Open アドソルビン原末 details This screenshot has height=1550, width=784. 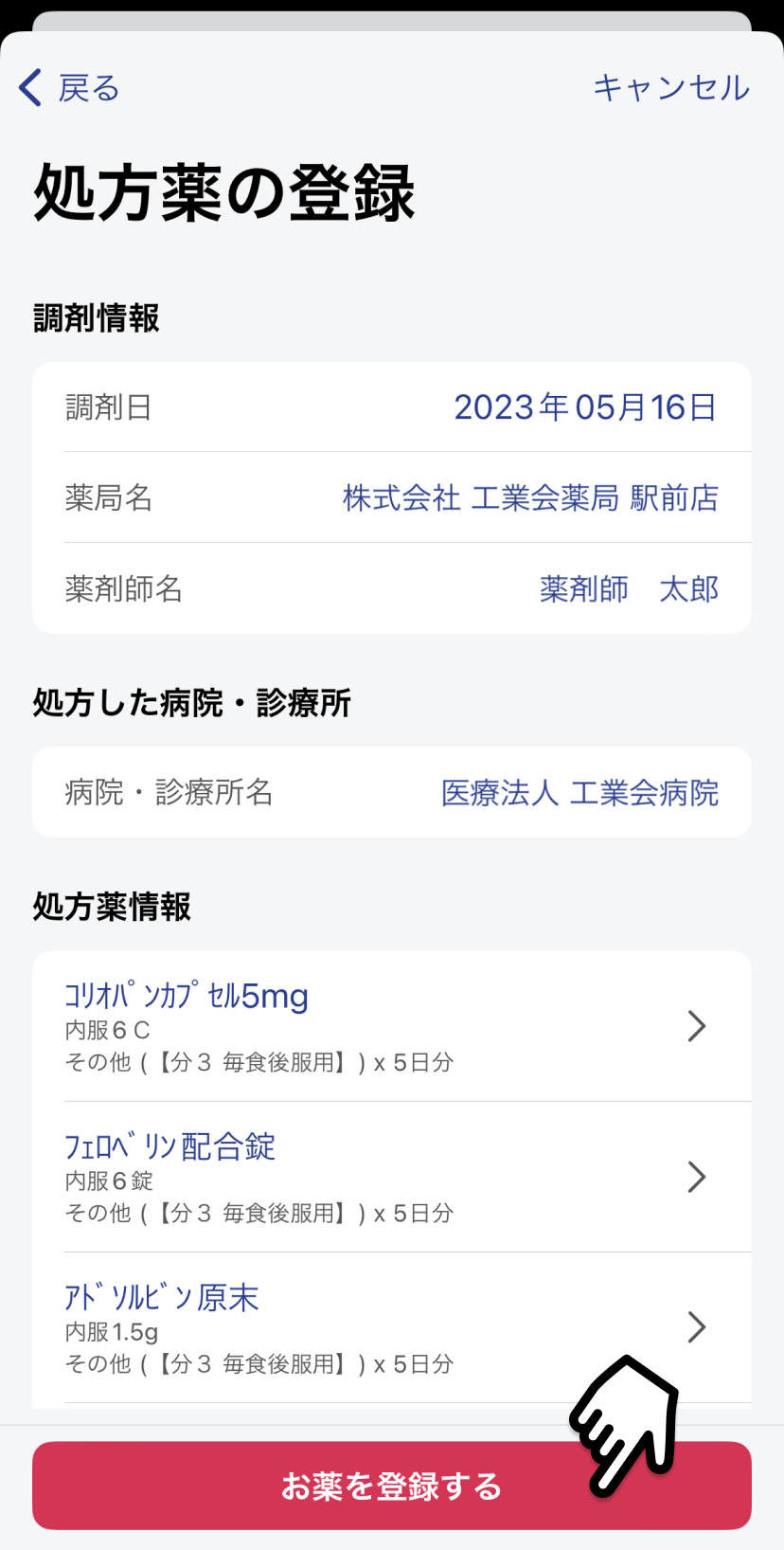pos(392,1327)
